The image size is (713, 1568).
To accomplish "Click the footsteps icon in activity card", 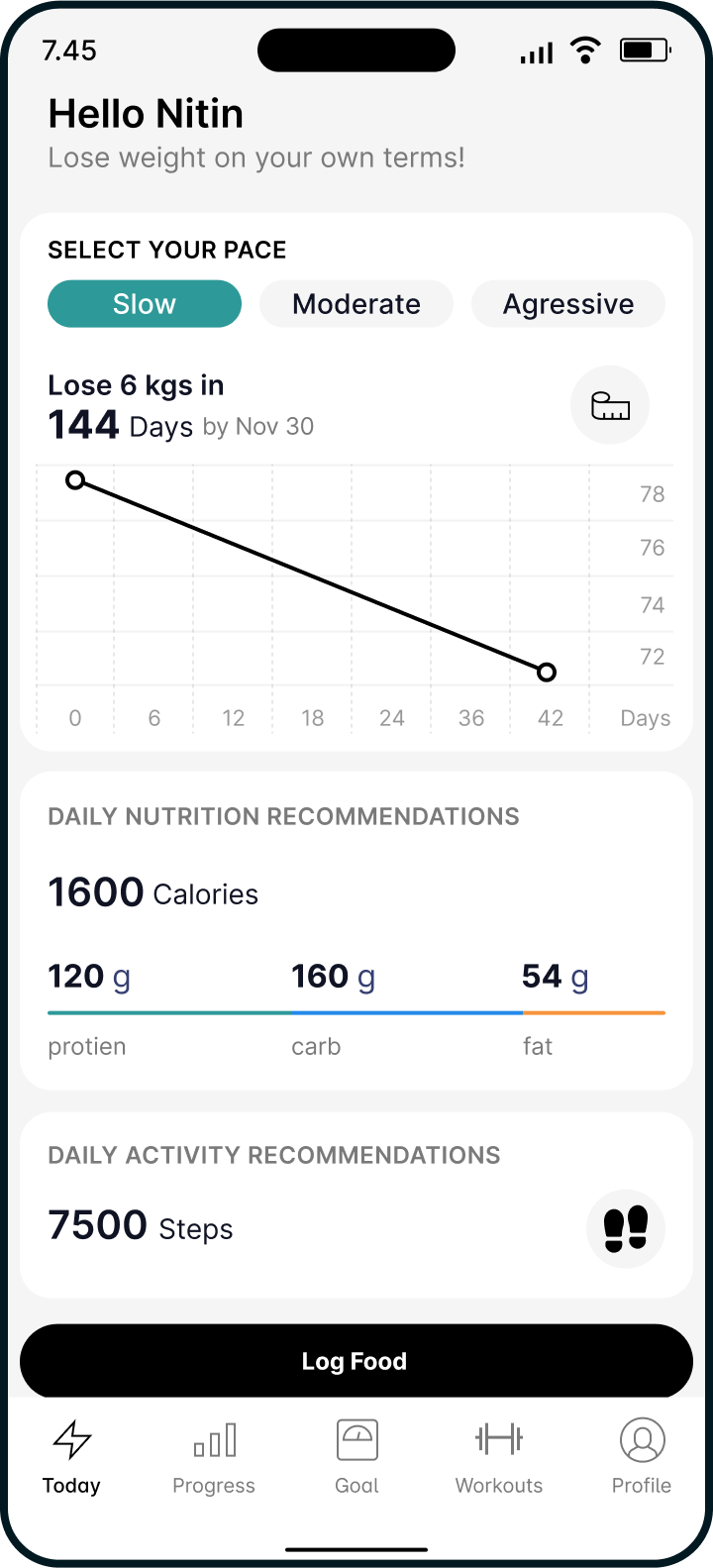I will point(626,1229).
